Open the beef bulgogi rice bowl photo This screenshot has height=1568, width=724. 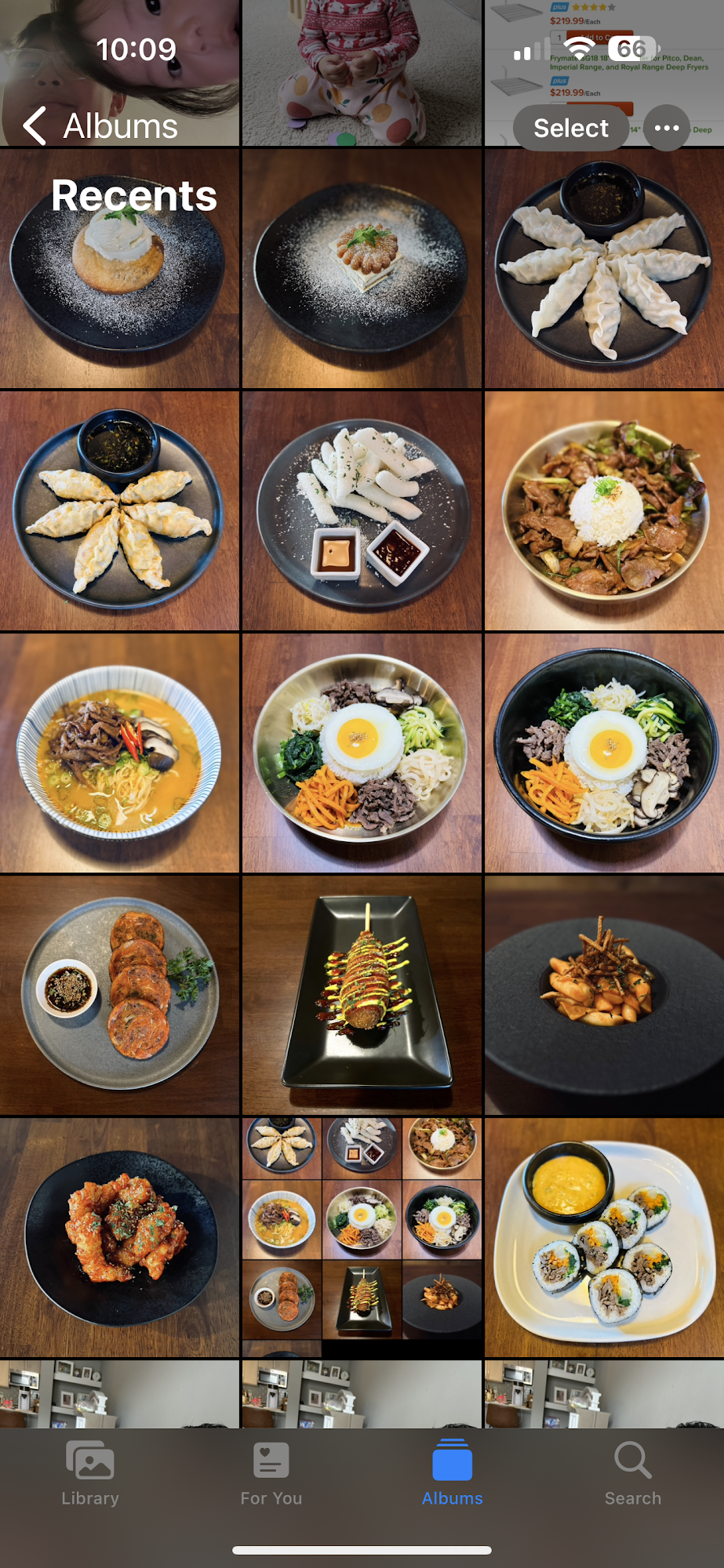(604, 510)
